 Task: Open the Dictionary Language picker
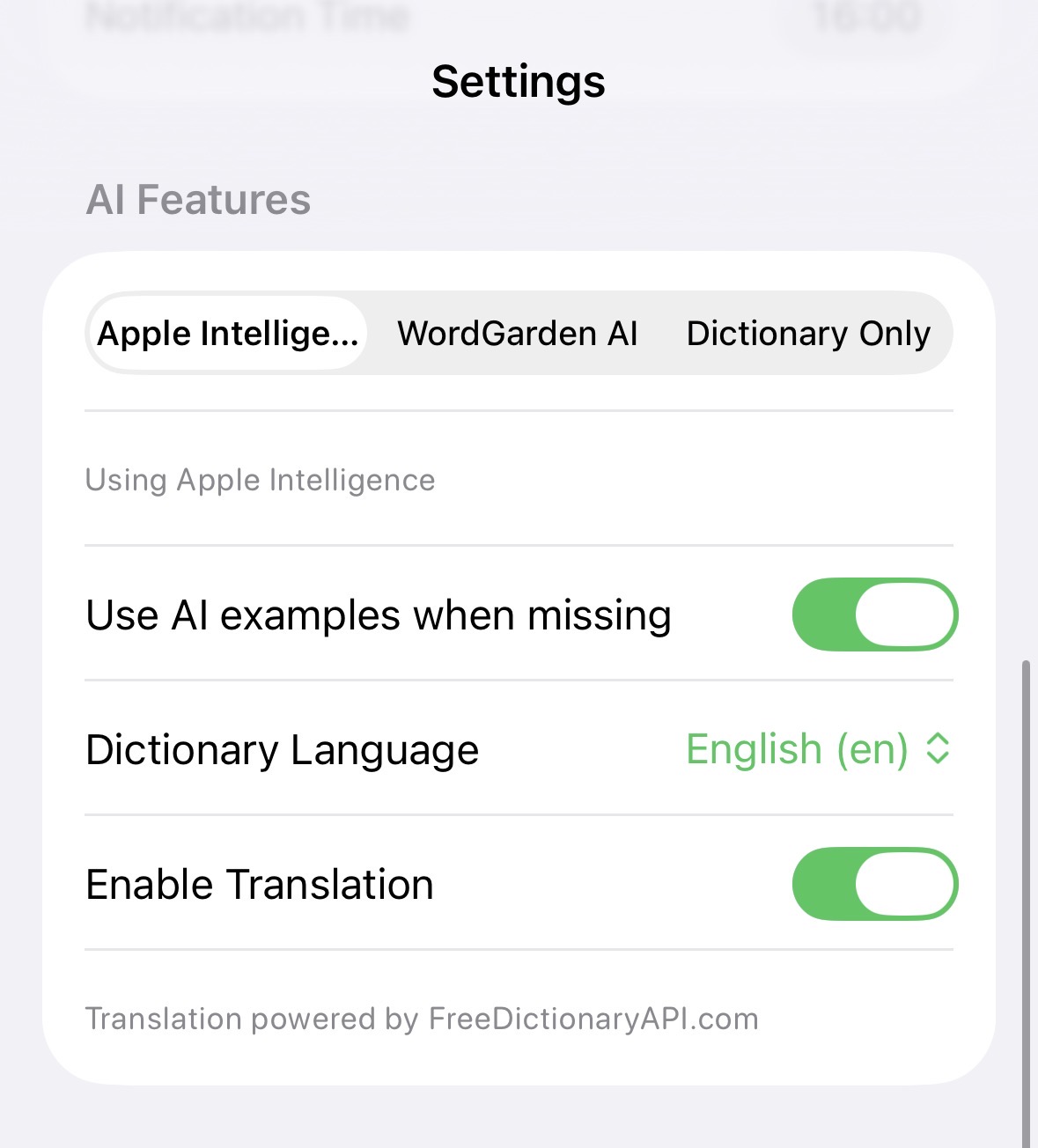[818, 749]
